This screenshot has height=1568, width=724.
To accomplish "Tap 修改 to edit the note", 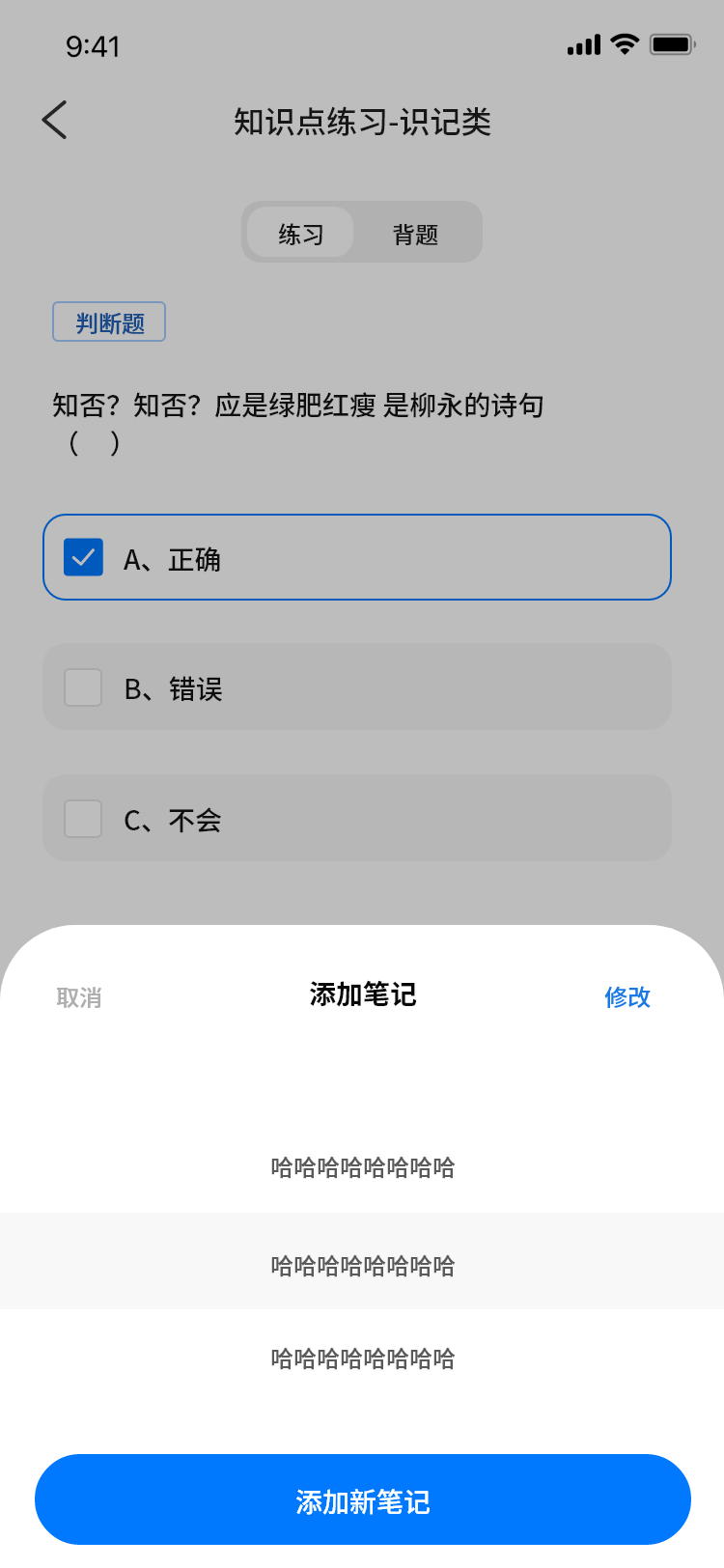I will (627, 997).
